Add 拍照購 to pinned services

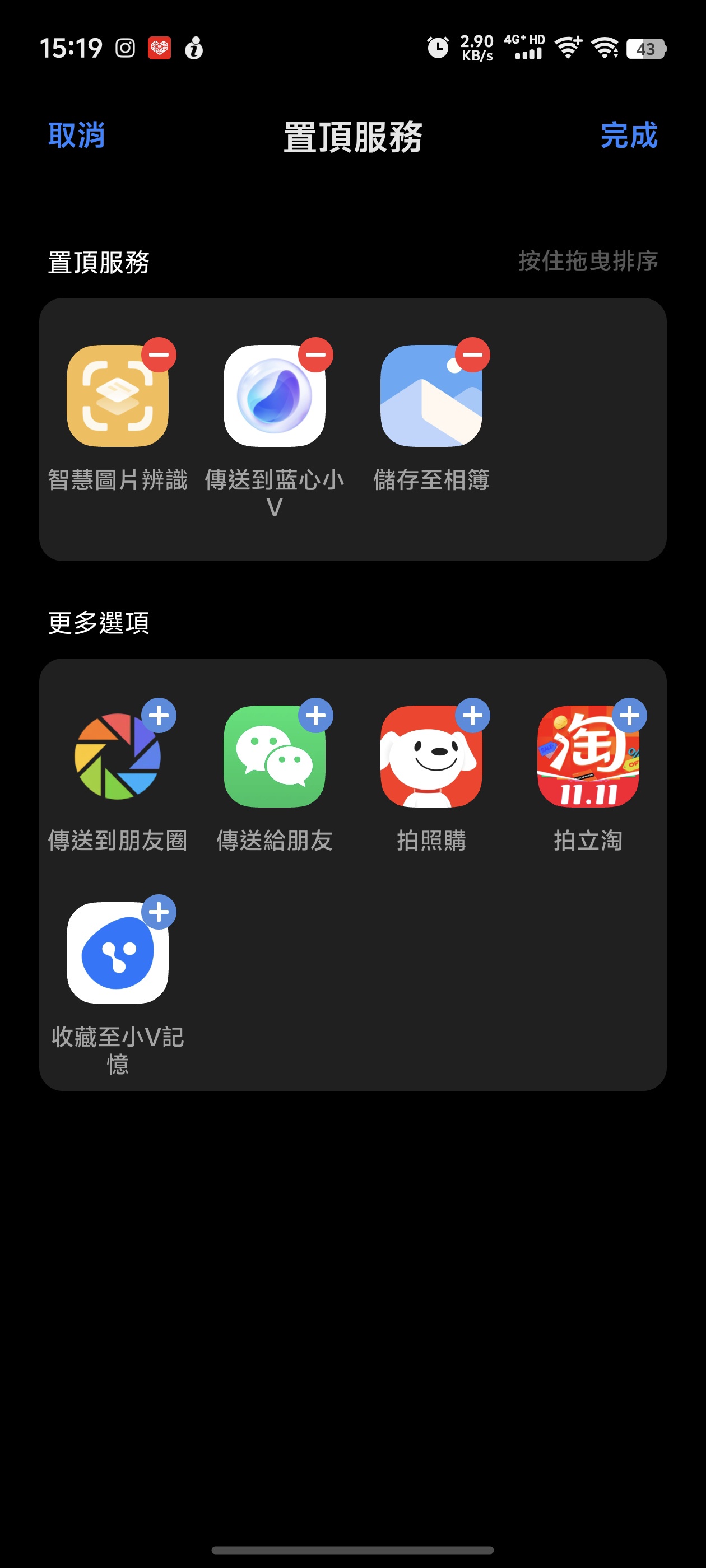tap(473, 715)
